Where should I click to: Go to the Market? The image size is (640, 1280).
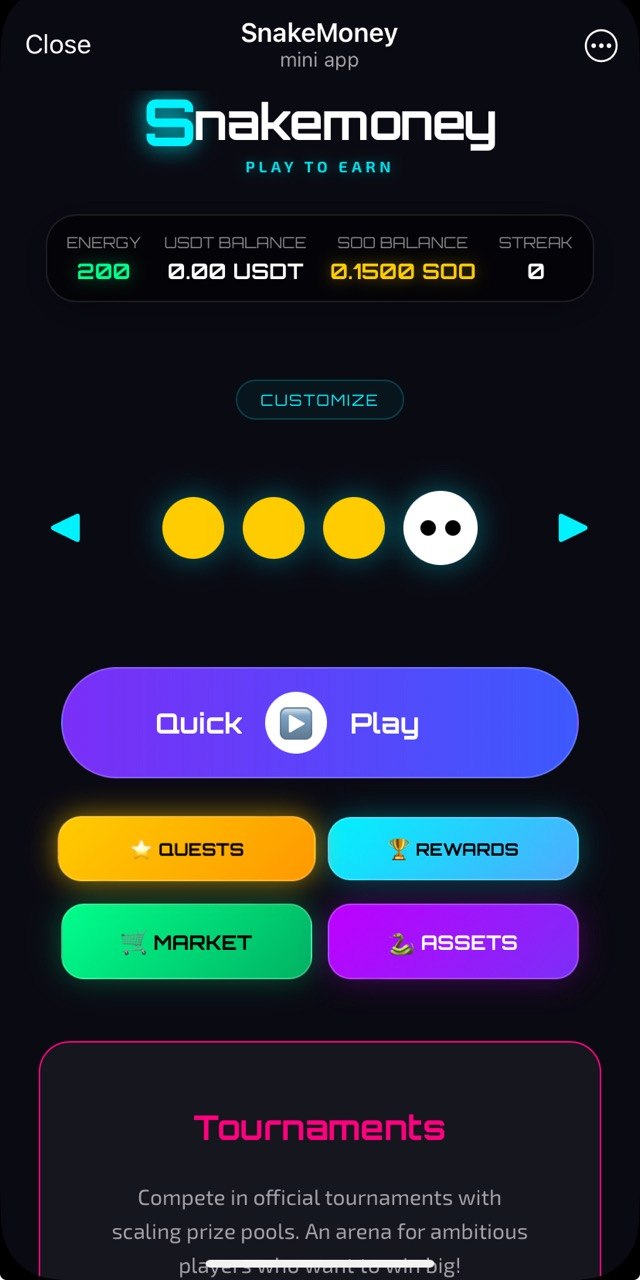click(187, 942)
